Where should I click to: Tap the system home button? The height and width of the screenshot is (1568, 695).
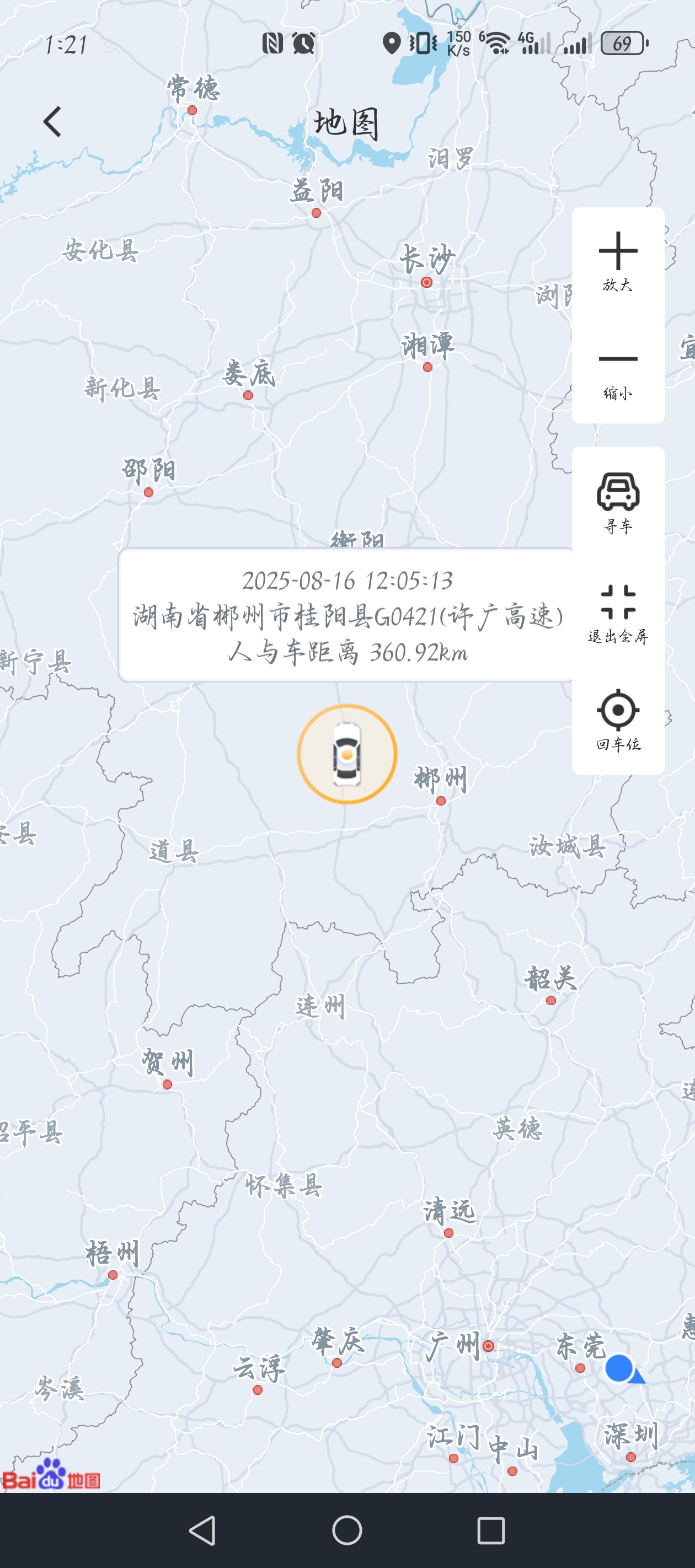347,1529
